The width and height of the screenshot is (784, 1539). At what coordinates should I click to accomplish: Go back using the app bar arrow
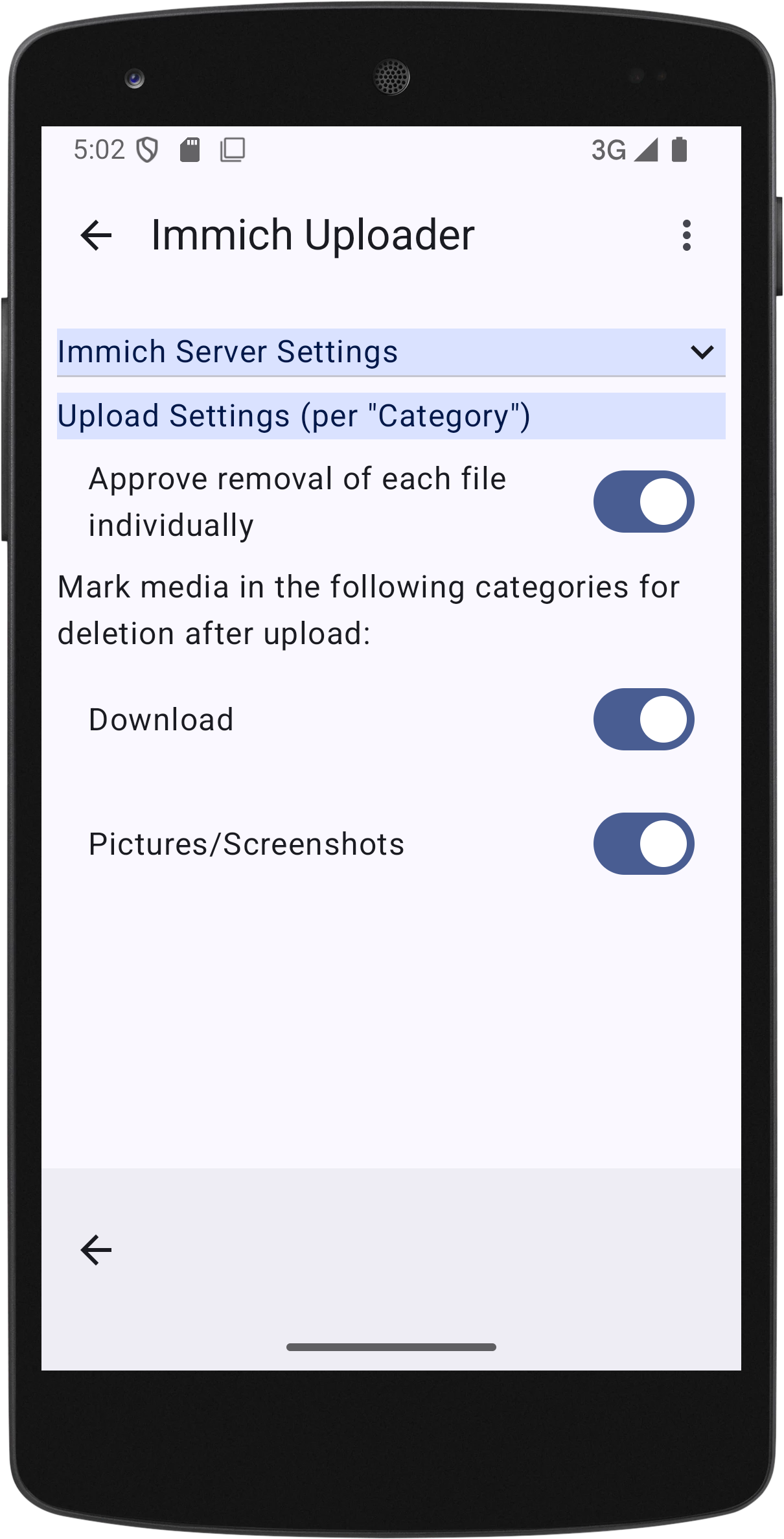(96, 235)
